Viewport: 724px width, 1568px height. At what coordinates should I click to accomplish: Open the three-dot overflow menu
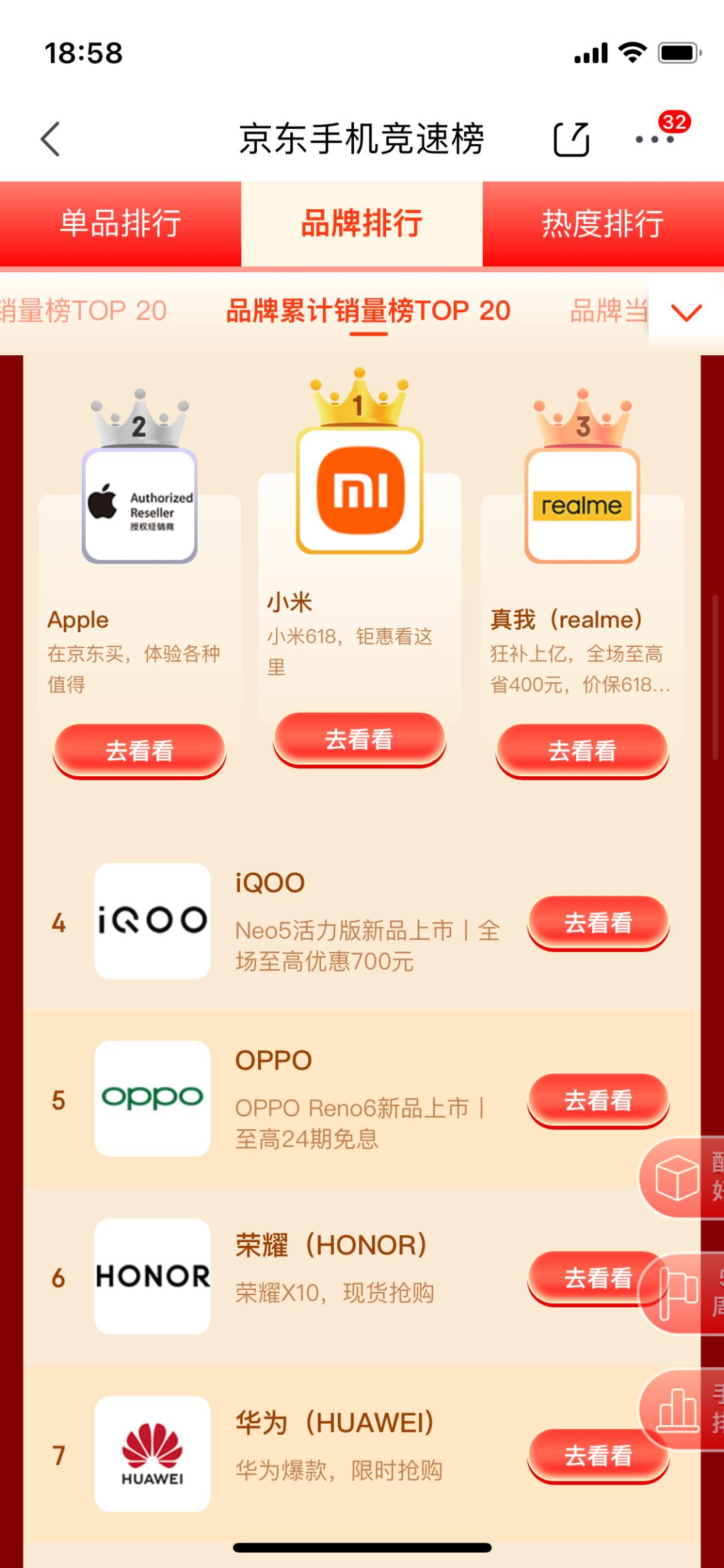point(654,139)
